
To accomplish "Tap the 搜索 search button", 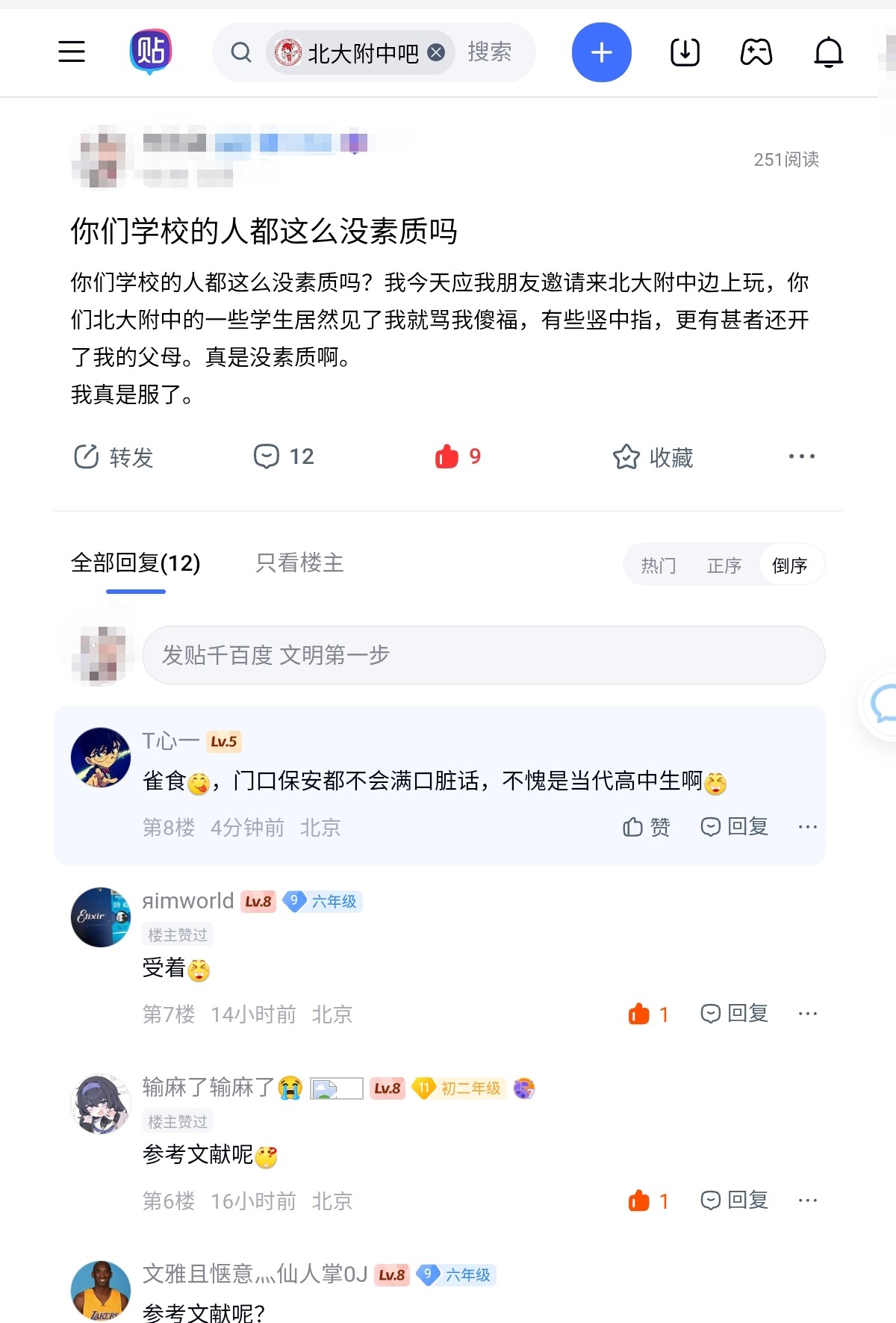I will click(489, 52).
